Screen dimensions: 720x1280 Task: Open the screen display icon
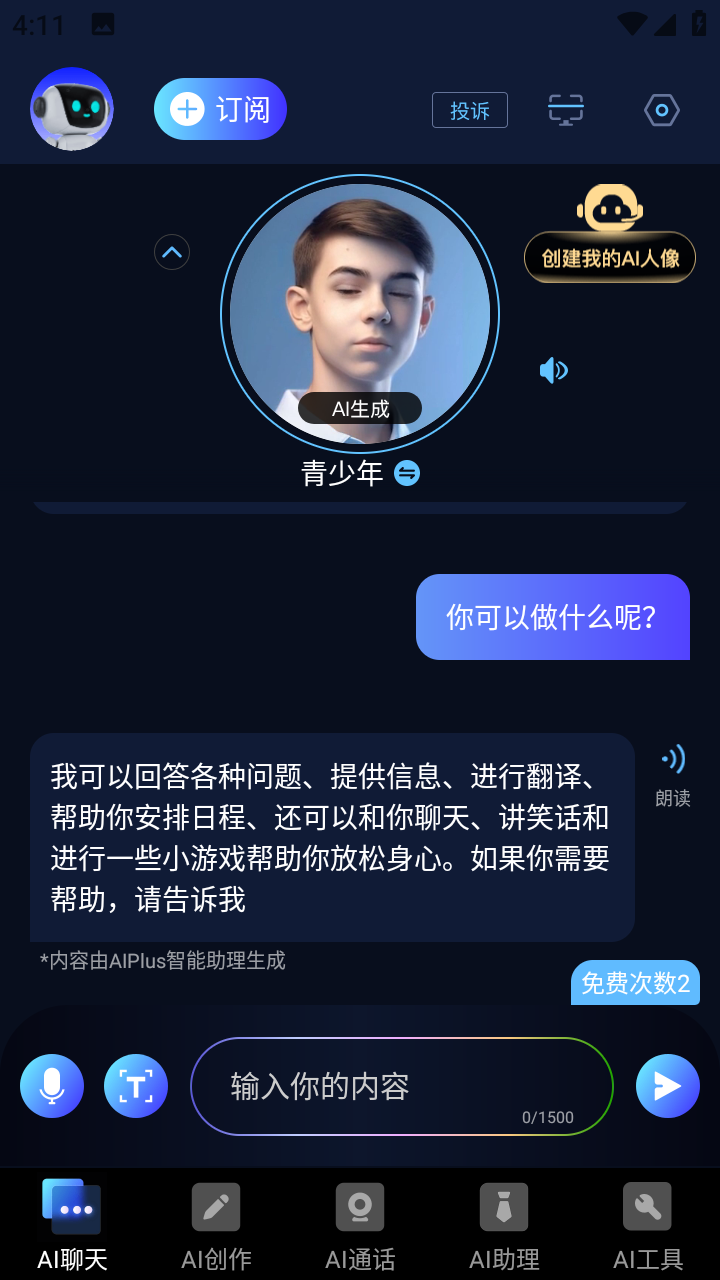click(x=566, y=110)
